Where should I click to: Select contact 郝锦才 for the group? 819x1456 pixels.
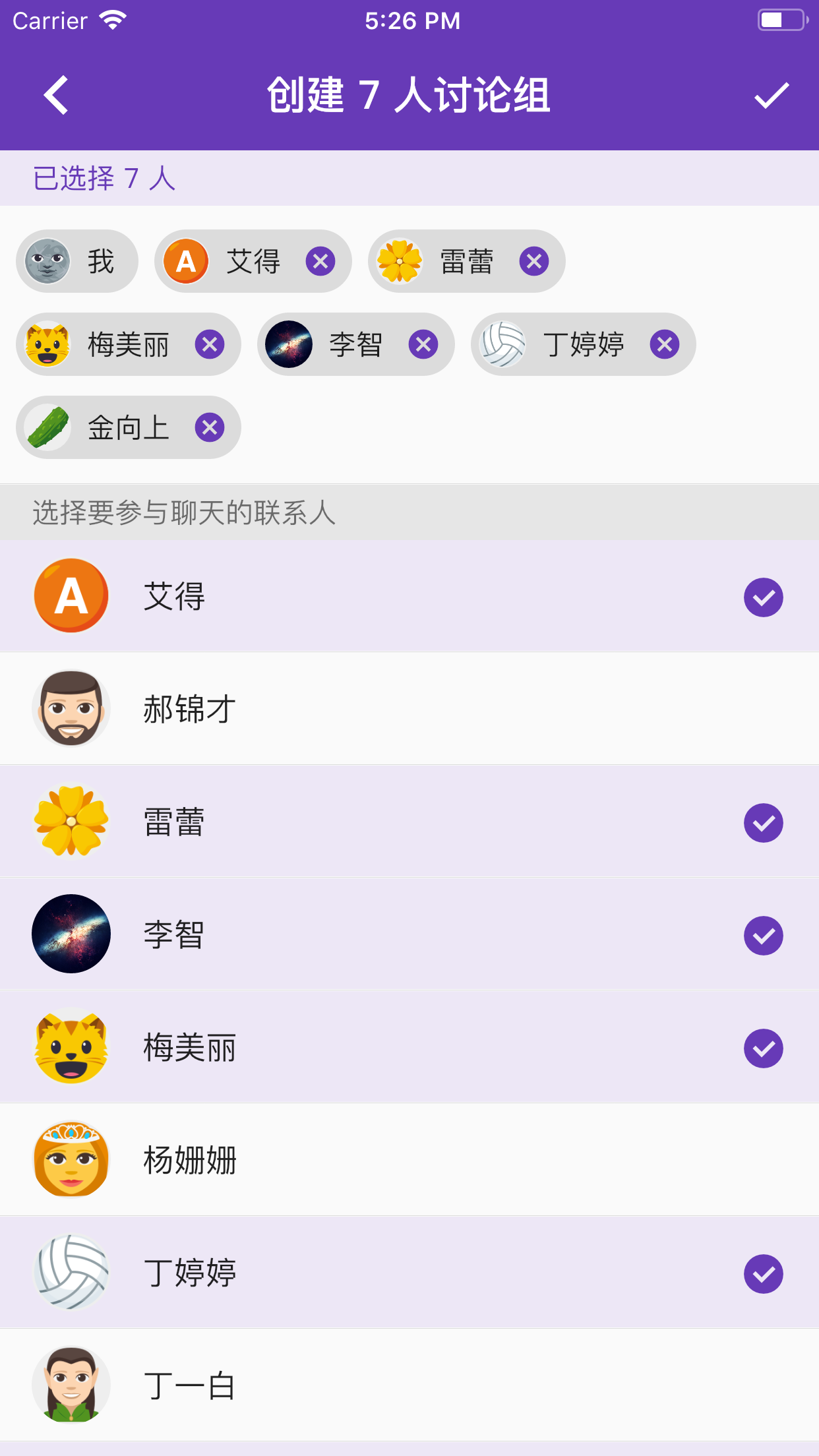(x=409, y=710)
